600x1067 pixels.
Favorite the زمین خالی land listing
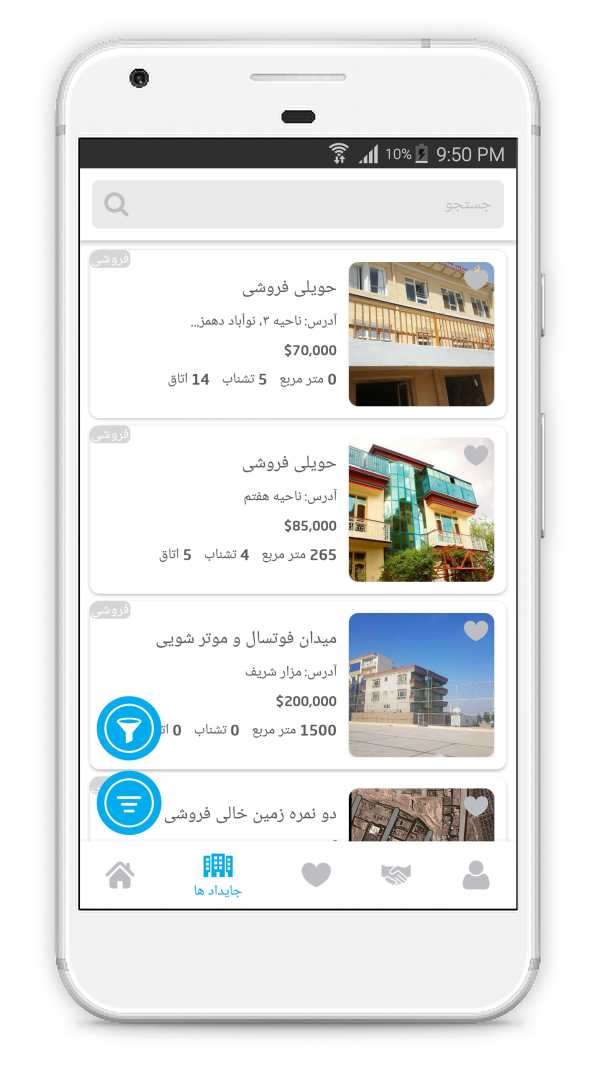[x=476, y=806]
